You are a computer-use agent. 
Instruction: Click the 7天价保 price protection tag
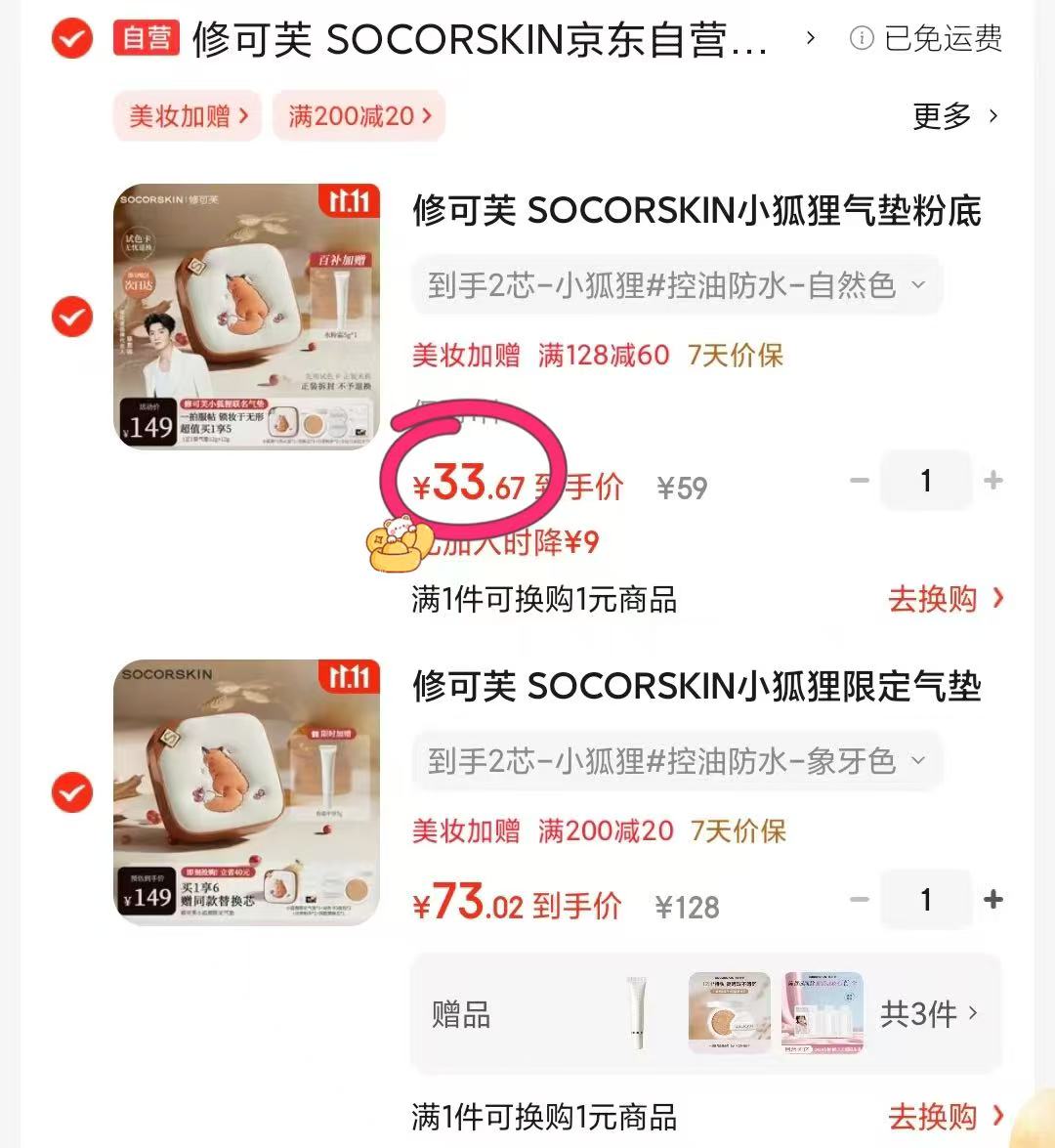[736, 356]
